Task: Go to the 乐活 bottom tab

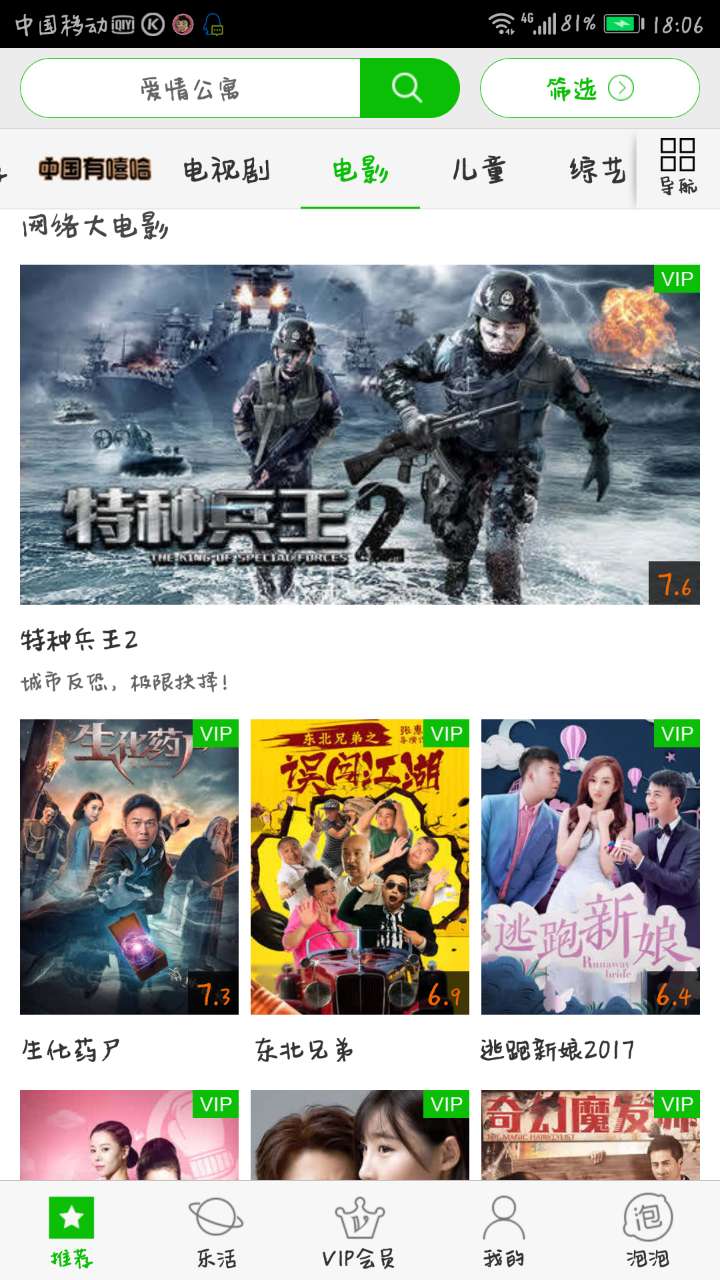Action: pos(216,1231)
